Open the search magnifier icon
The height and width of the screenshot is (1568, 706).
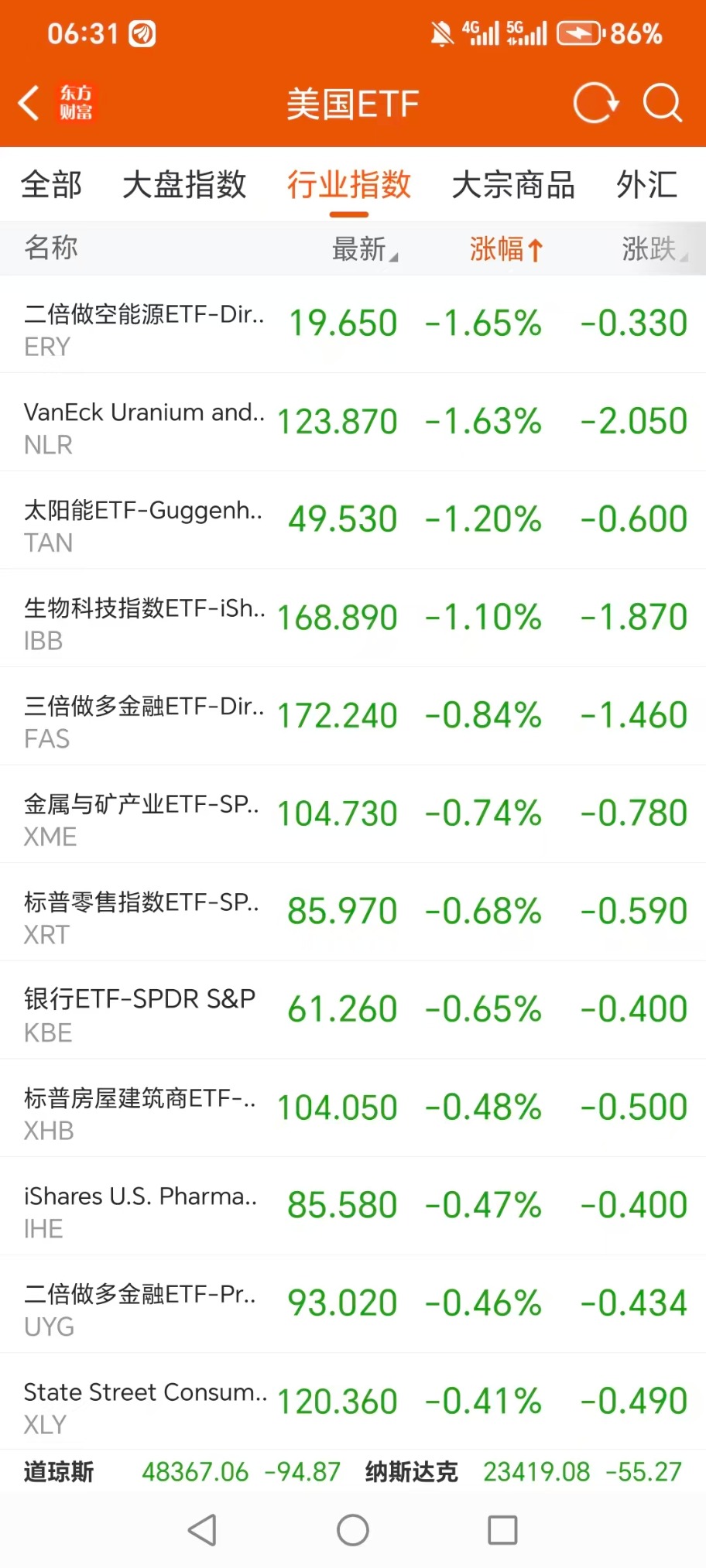click(663, 103)
